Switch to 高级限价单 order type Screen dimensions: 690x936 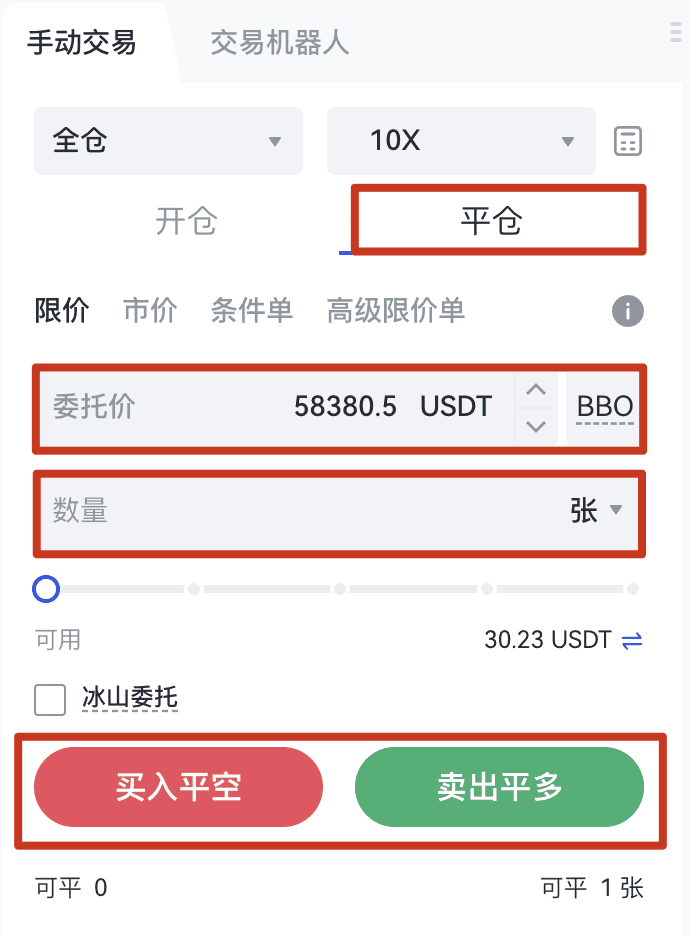pyautogui.click(x=395, y=310)
